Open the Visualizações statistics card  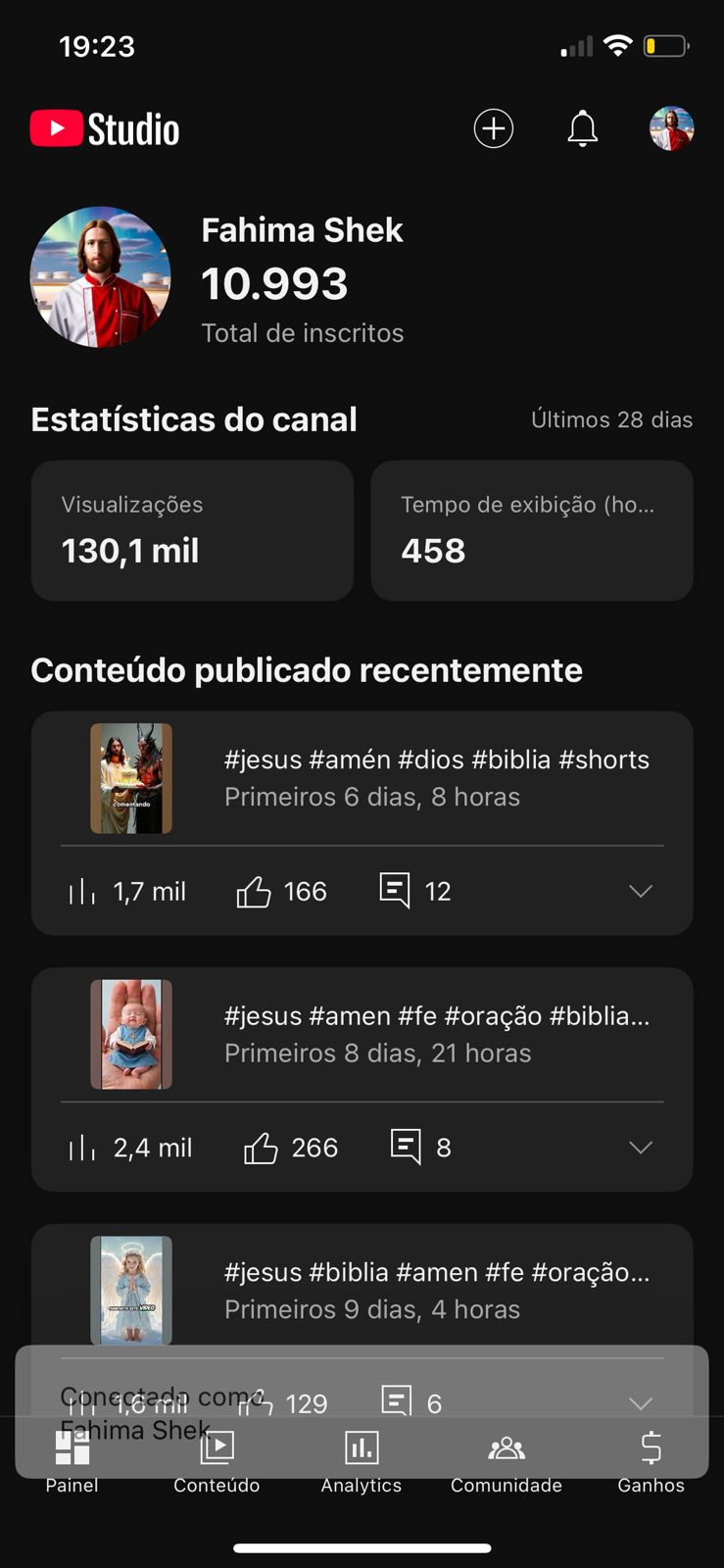point(192,530)
